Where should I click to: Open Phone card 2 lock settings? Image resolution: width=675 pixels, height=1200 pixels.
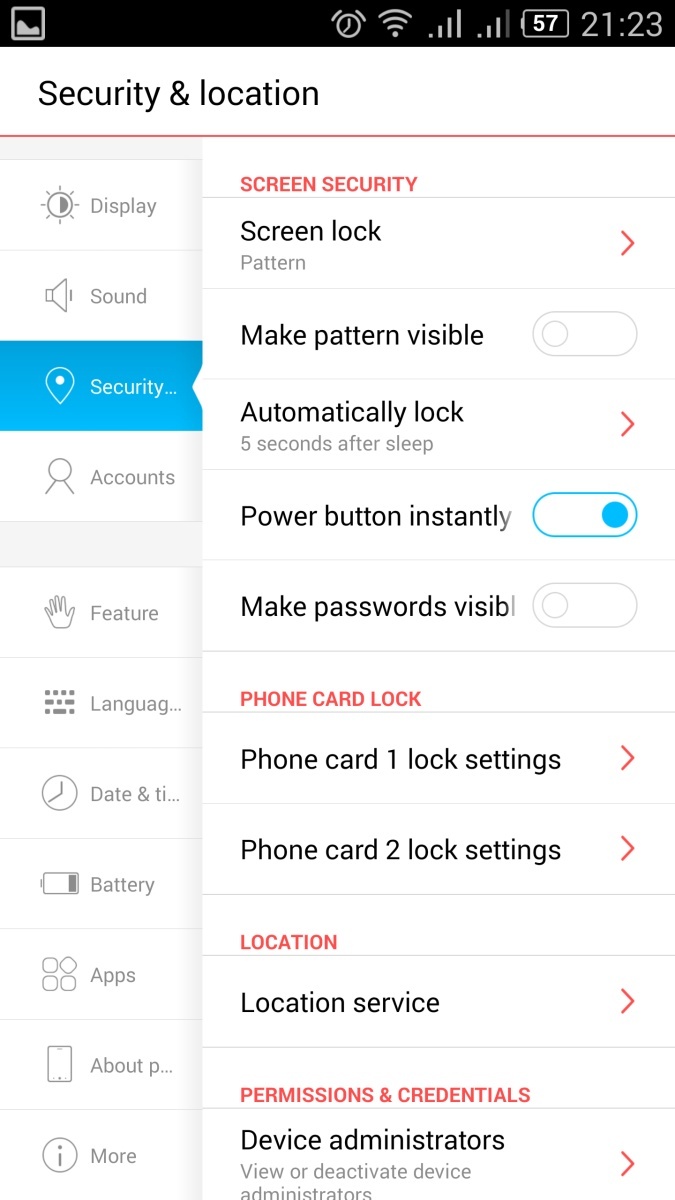point(438,850)
